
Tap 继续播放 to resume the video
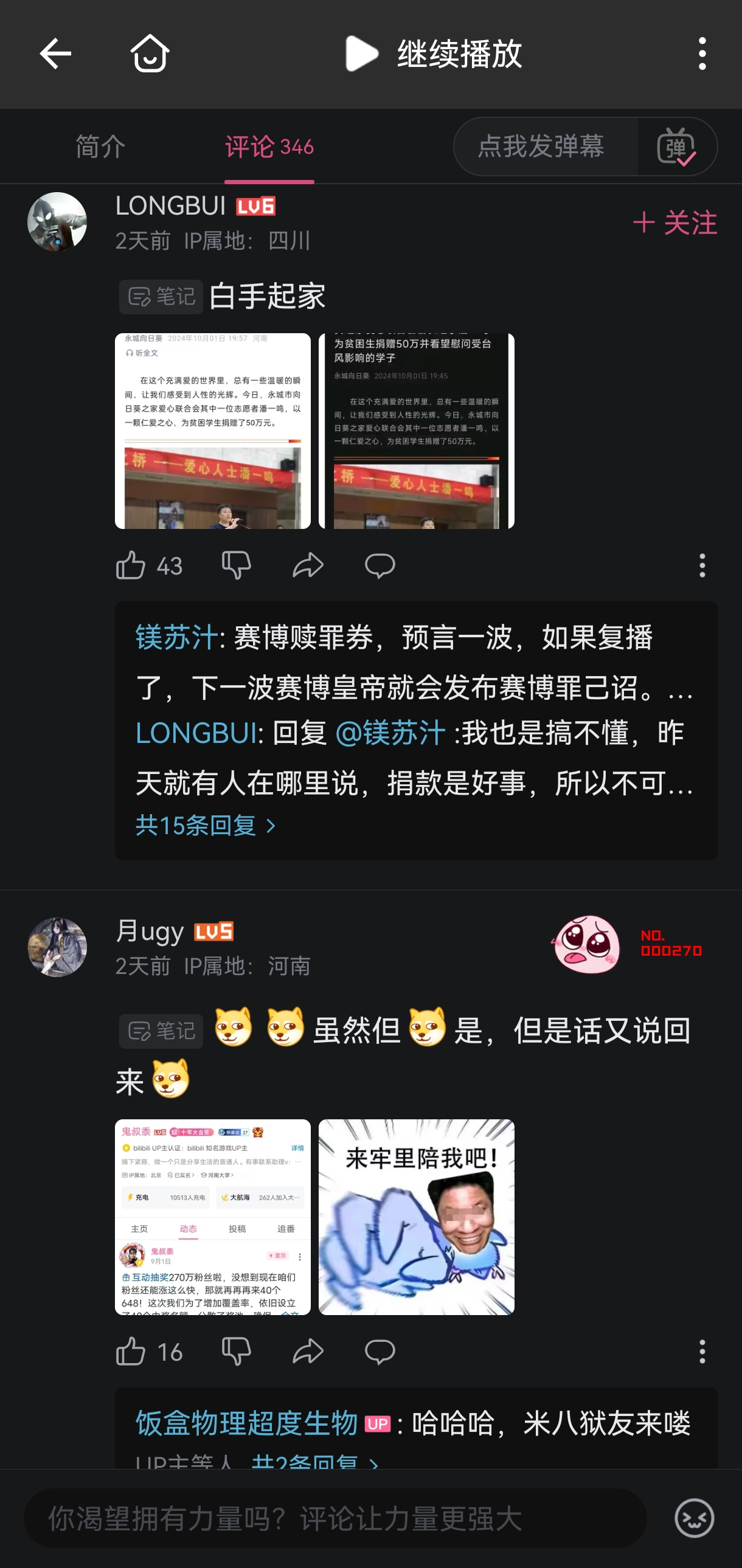click(x=434, y=54)
